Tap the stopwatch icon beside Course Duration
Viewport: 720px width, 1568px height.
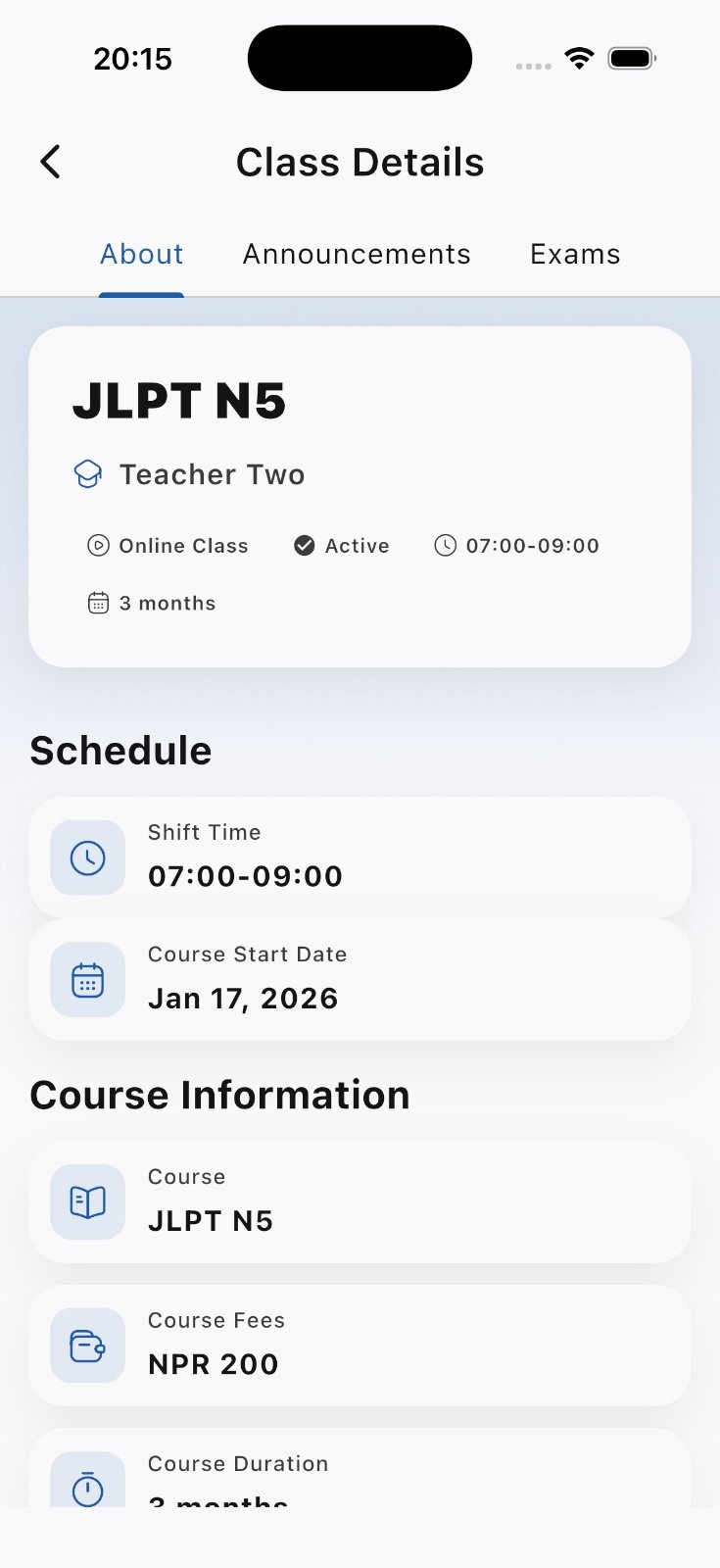coord(86,1488)
